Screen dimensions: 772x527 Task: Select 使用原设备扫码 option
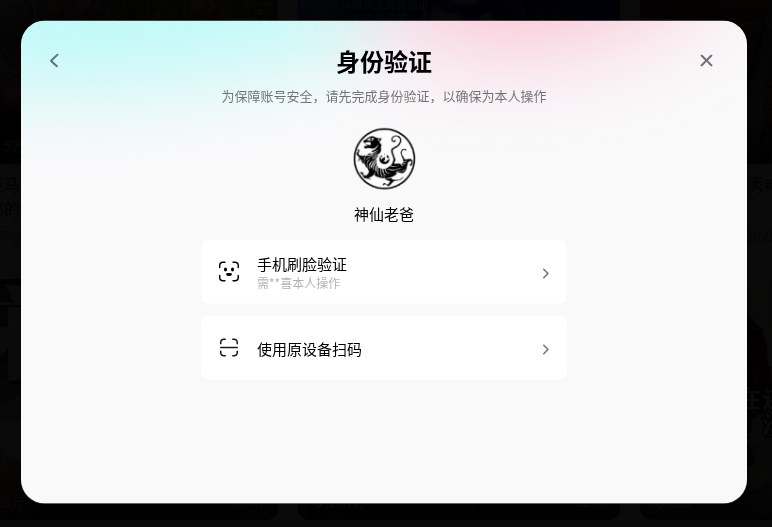(x=383, y=349)
